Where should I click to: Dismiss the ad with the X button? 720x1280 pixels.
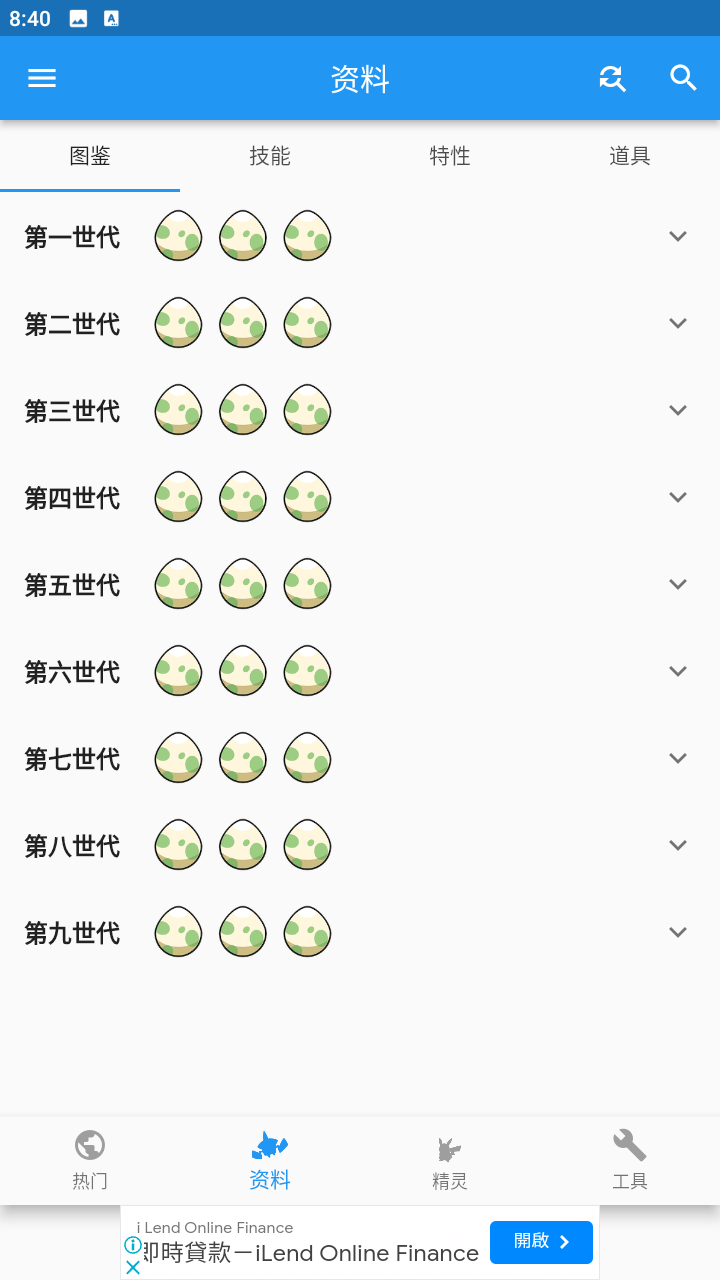tap(132, 1267)
